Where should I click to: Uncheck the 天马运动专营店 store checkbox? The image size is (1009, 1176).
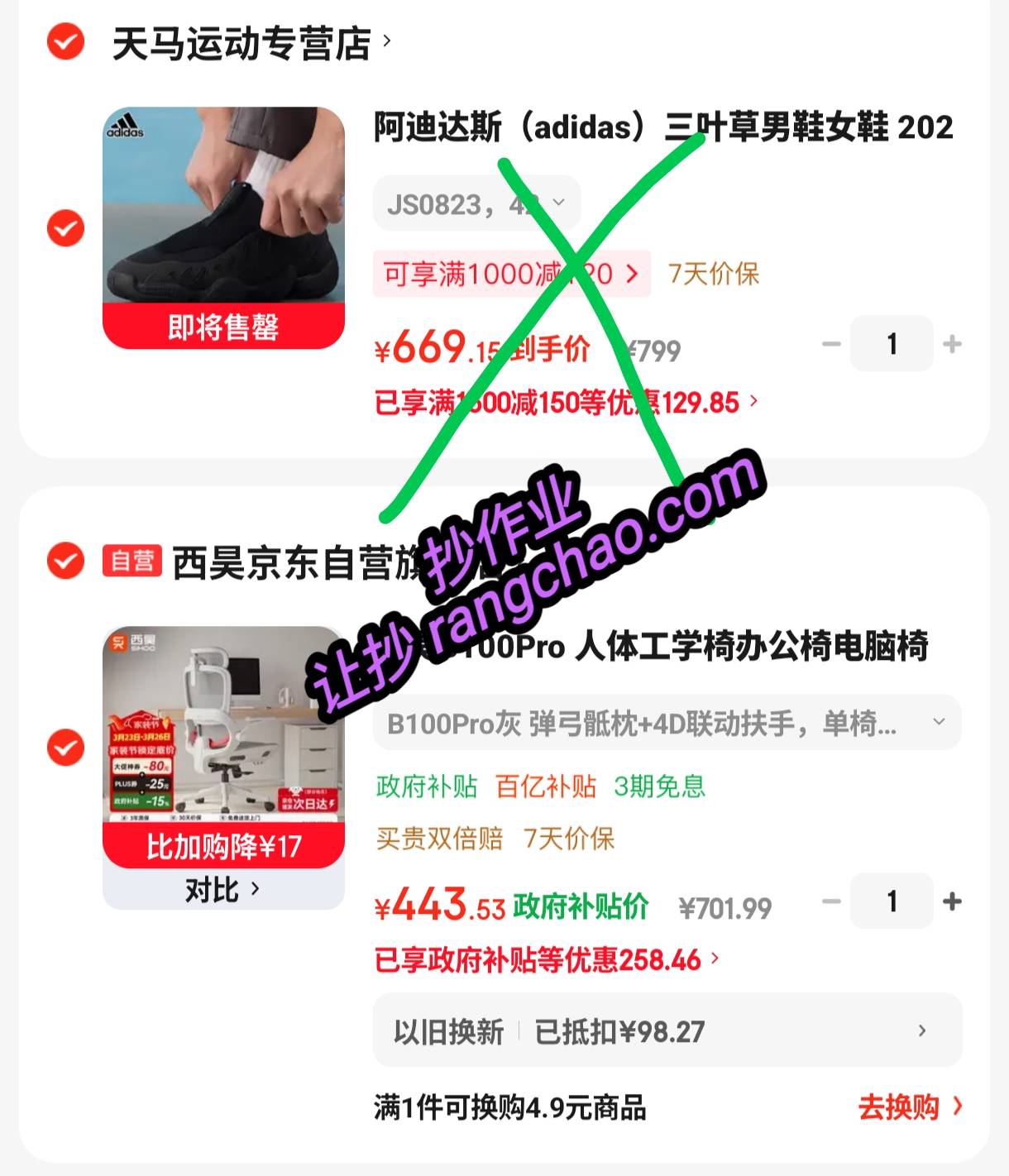coord(65,41)
